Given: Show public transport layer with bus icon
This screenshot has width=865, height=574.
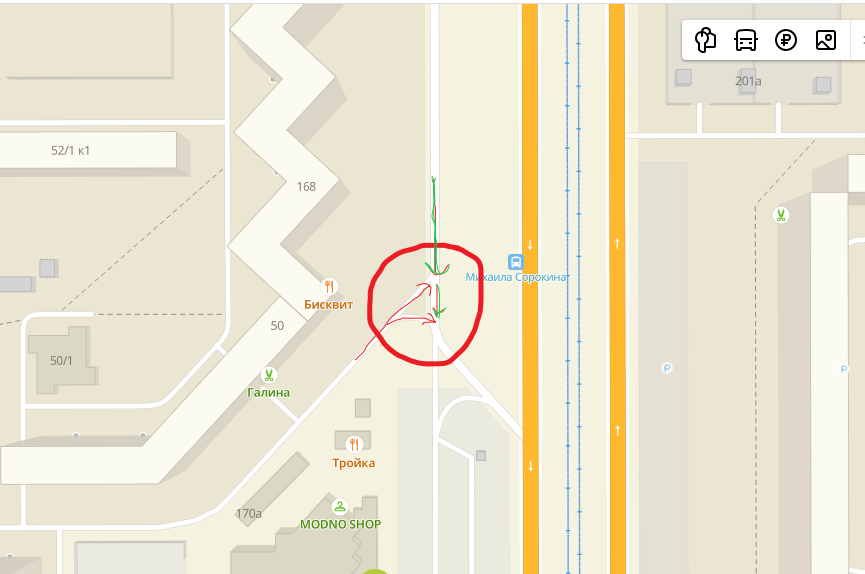Looking at the screenshot, I should pyautogui.click(x=746, y=40).
